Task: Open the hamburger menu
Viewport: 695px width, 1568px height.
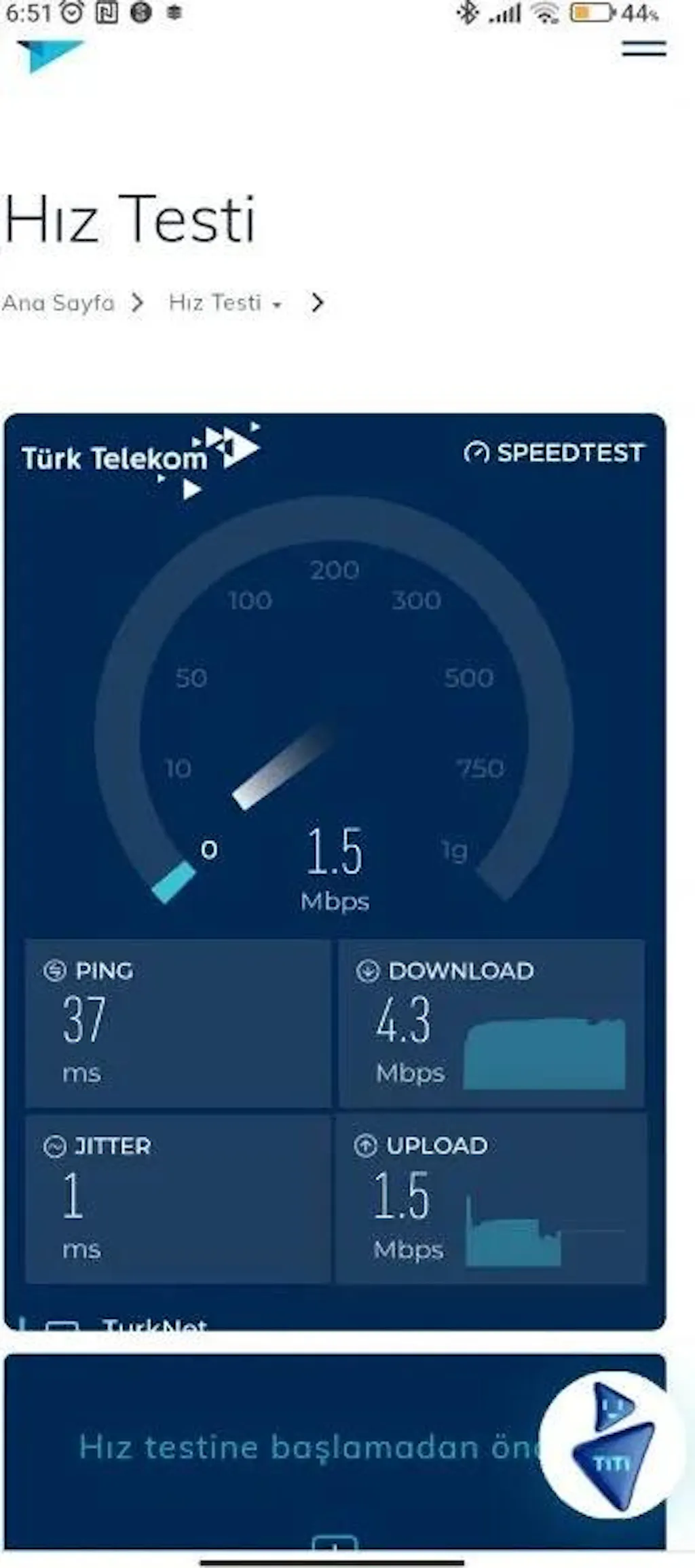Action: coord(643,49)
